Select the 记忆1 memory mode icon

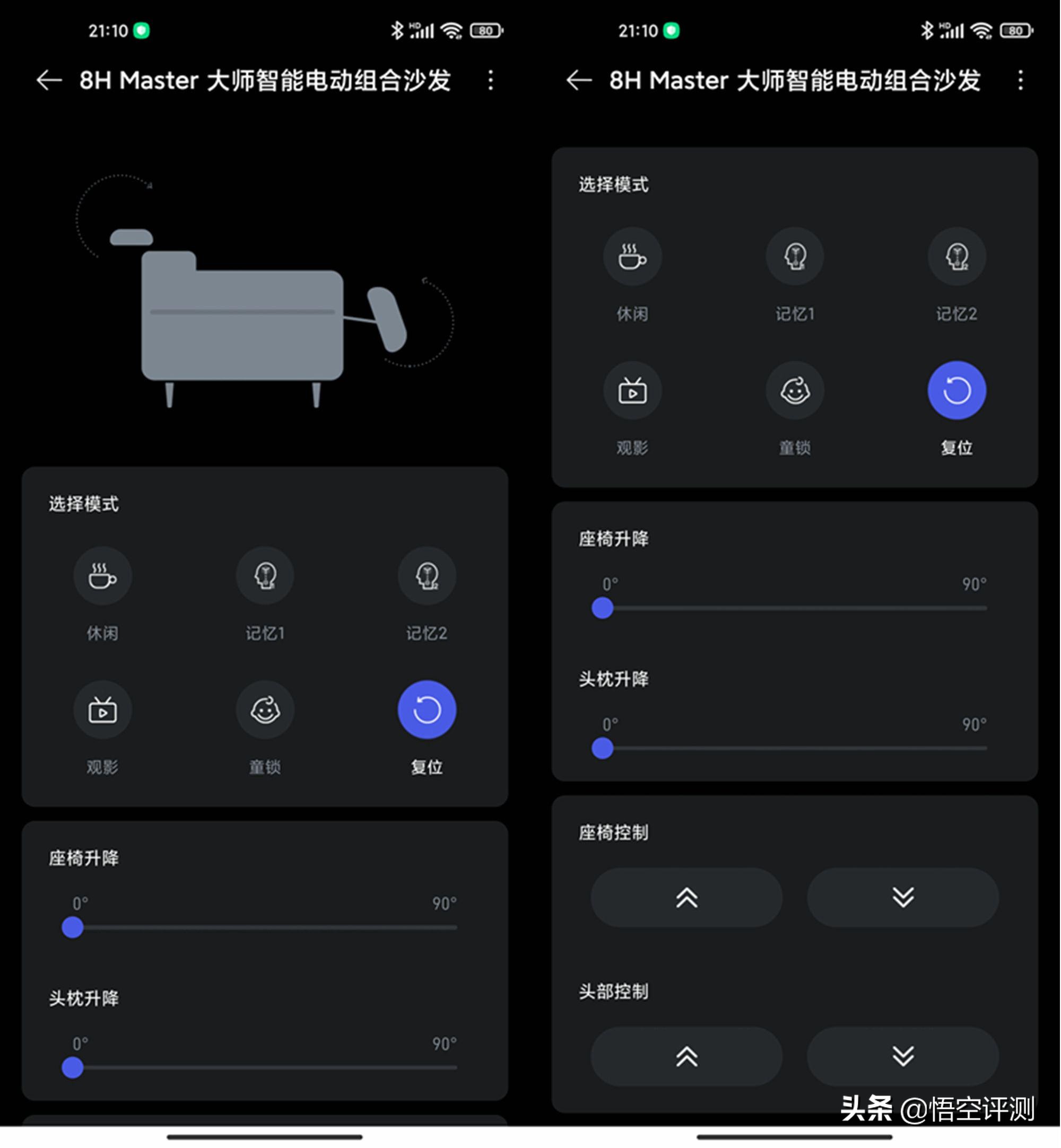264,576
